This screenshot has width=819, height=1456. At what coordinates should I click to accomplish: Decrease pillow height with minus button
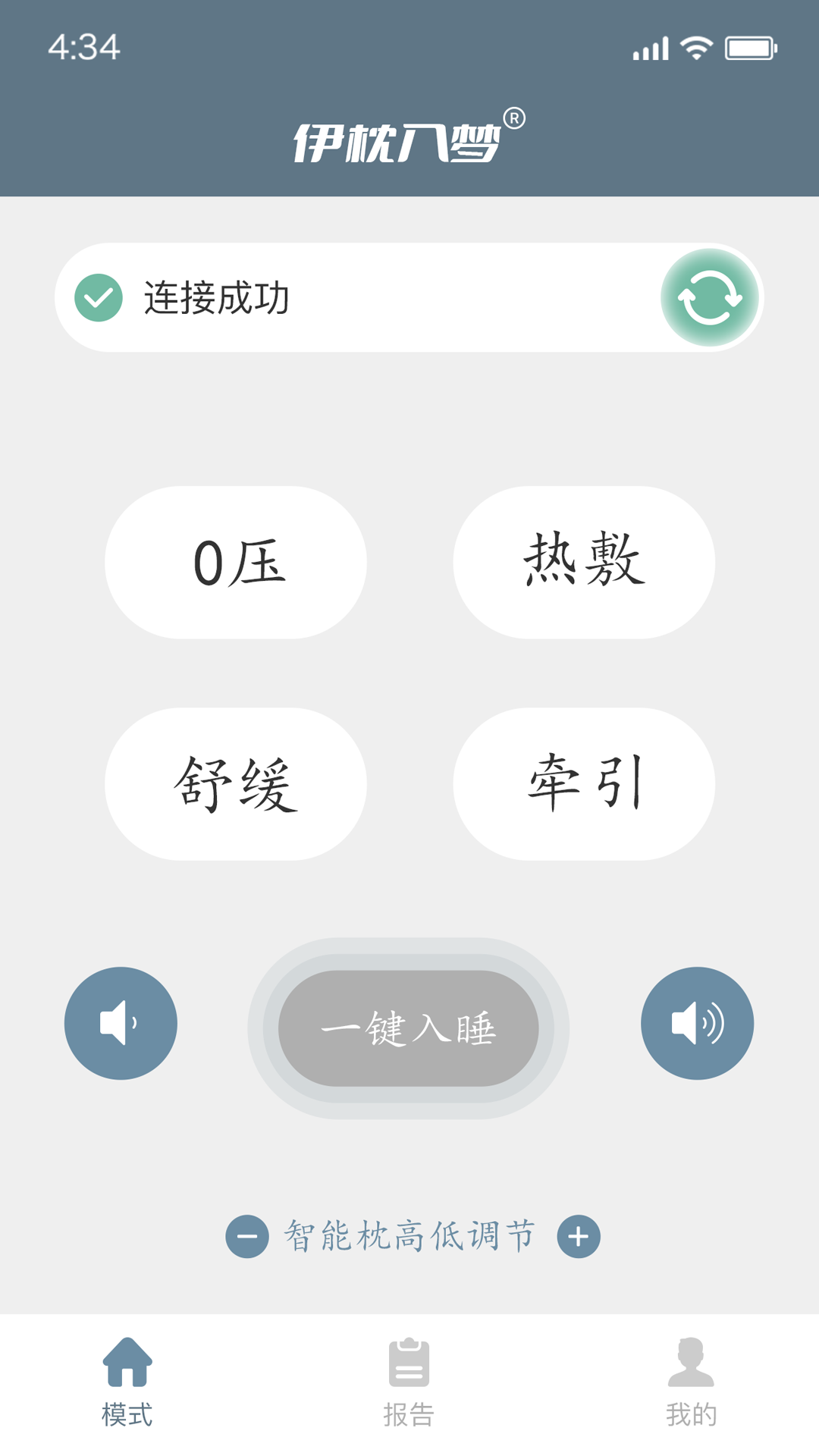pos(247,1236)
